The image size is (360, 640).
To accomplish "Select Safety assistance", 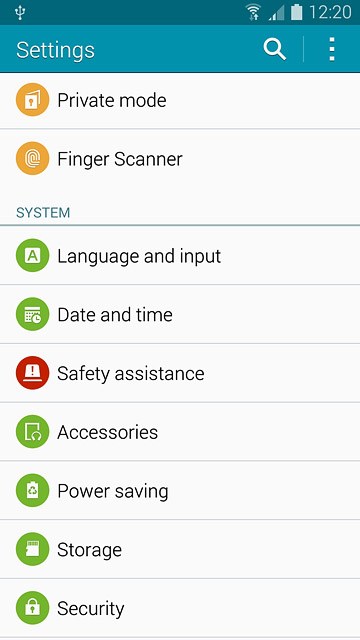I will click(180, 373).
